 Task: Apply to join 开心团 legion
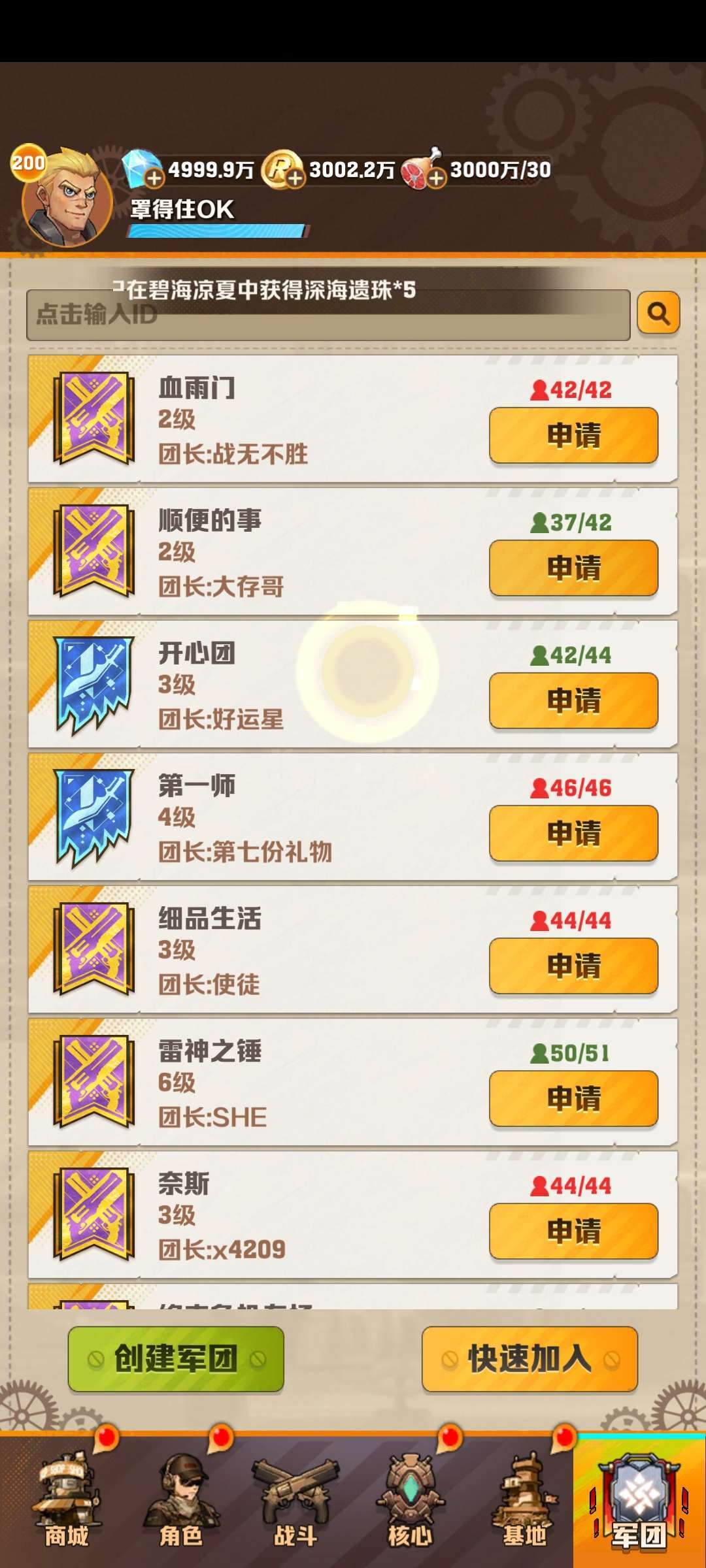click(573, 701)
